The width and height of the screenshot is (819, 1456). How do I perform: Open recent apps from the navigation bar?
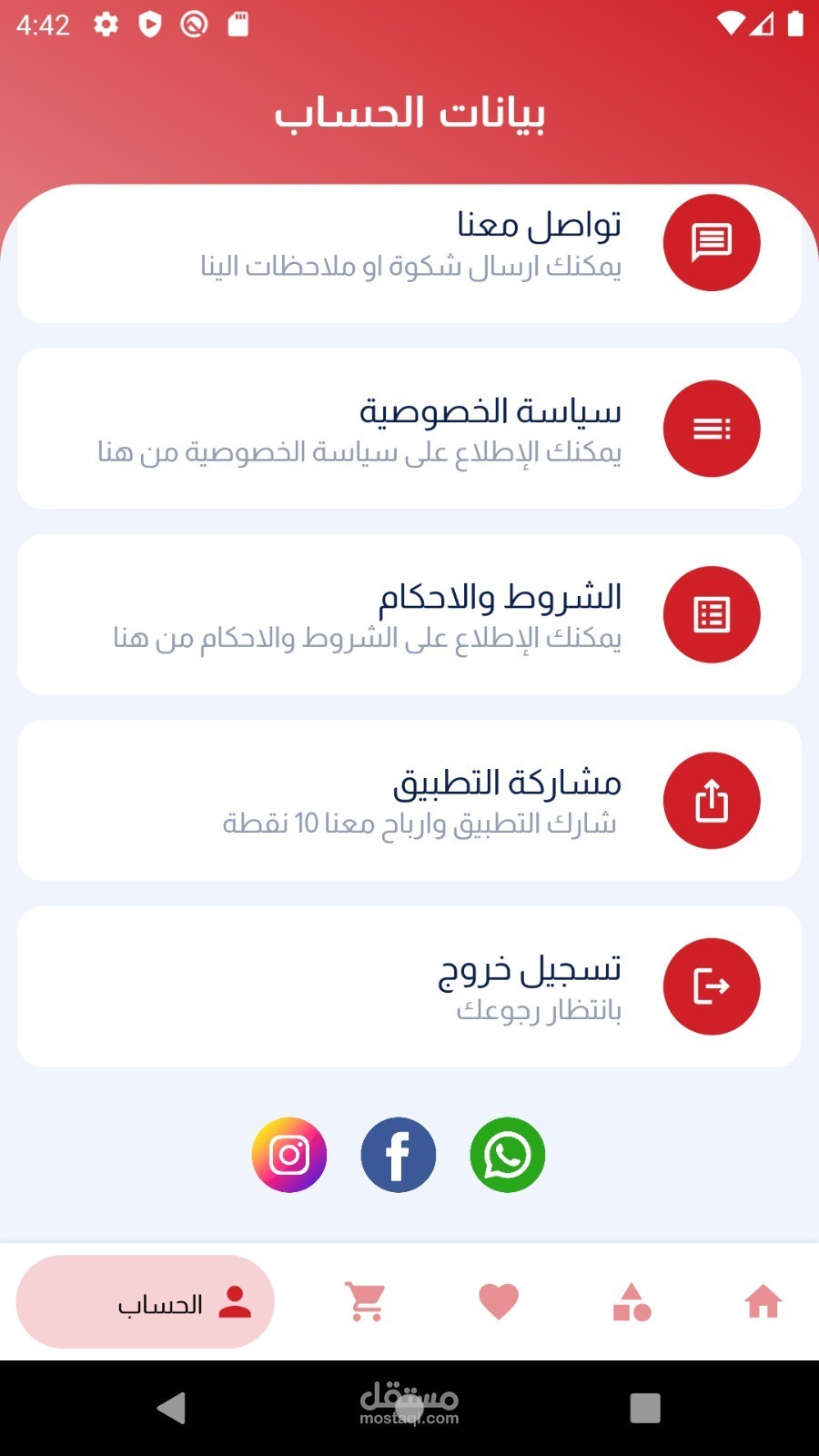645,1408
